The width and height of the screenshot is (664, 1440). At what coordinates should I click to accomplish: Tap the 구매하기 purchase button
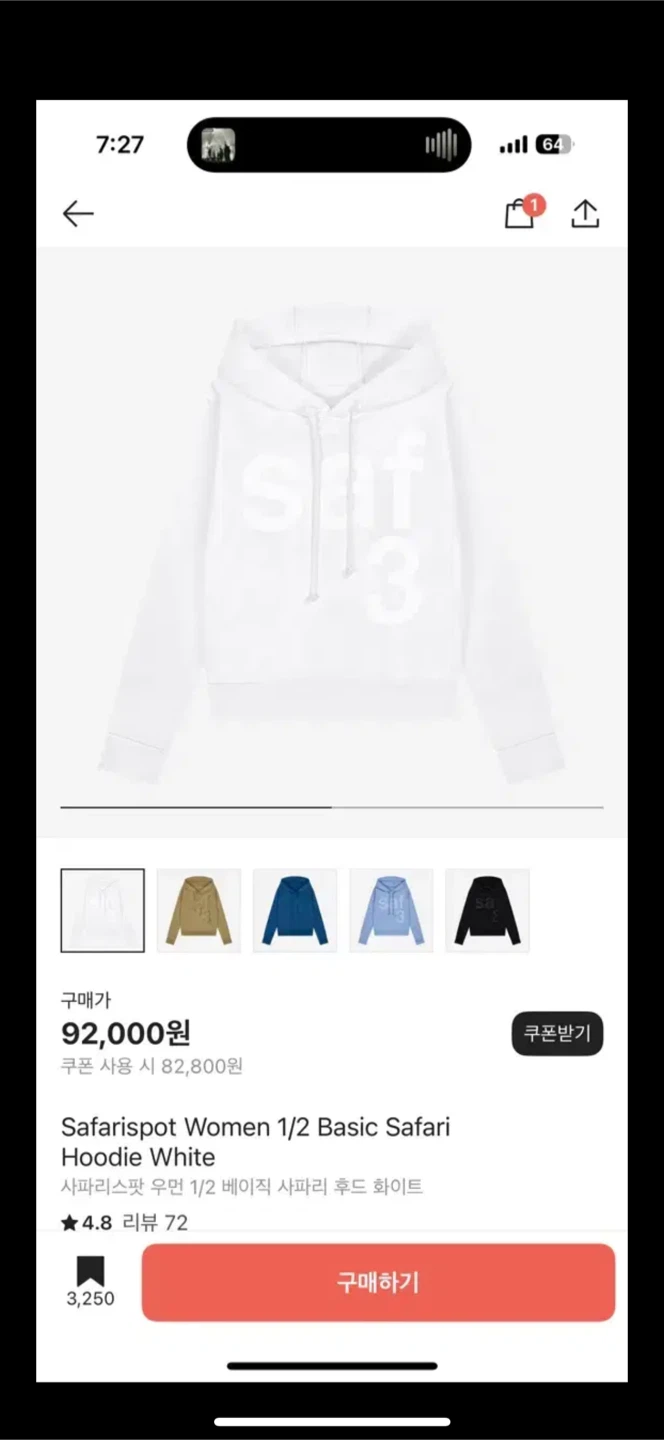click(x=378, y=1283)
